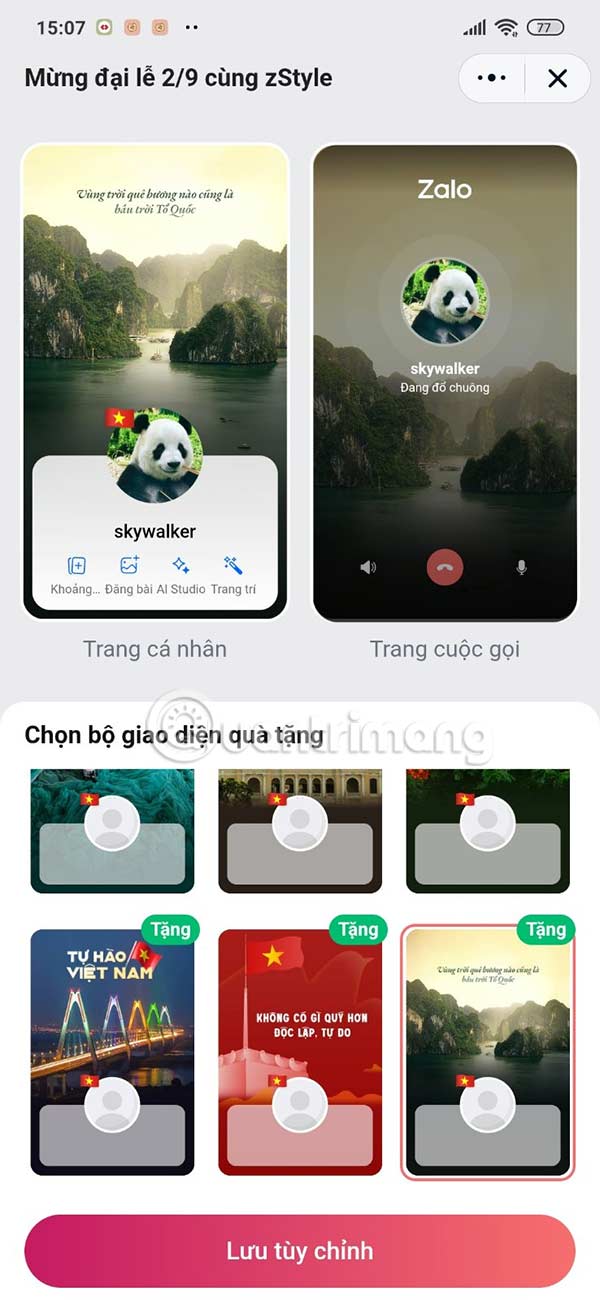Pick the historic yellow building theme
Screen dimensions: 600x1300
click(300, 830)
